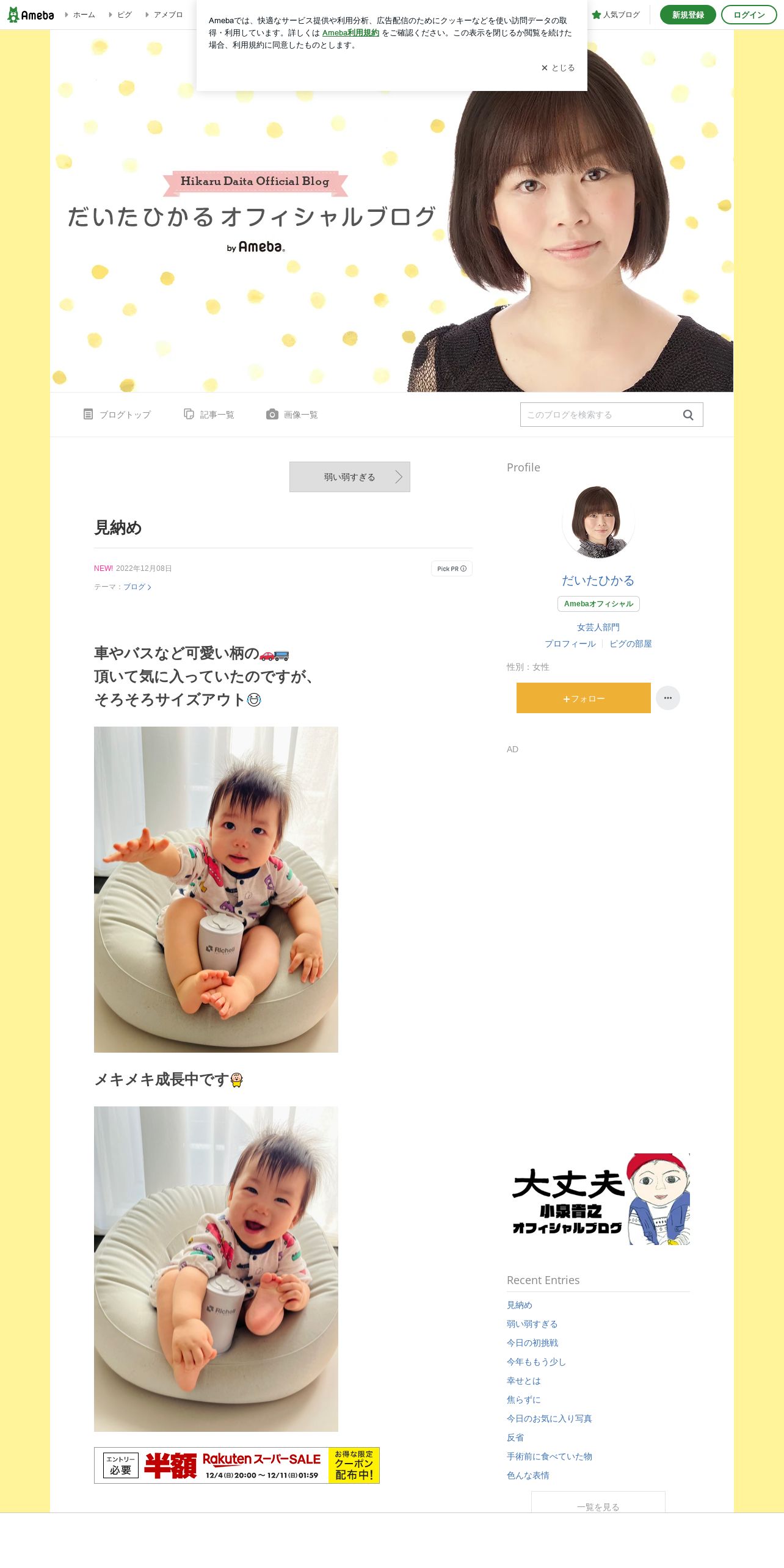Open the more options ellipsis button

click(668, 698)
